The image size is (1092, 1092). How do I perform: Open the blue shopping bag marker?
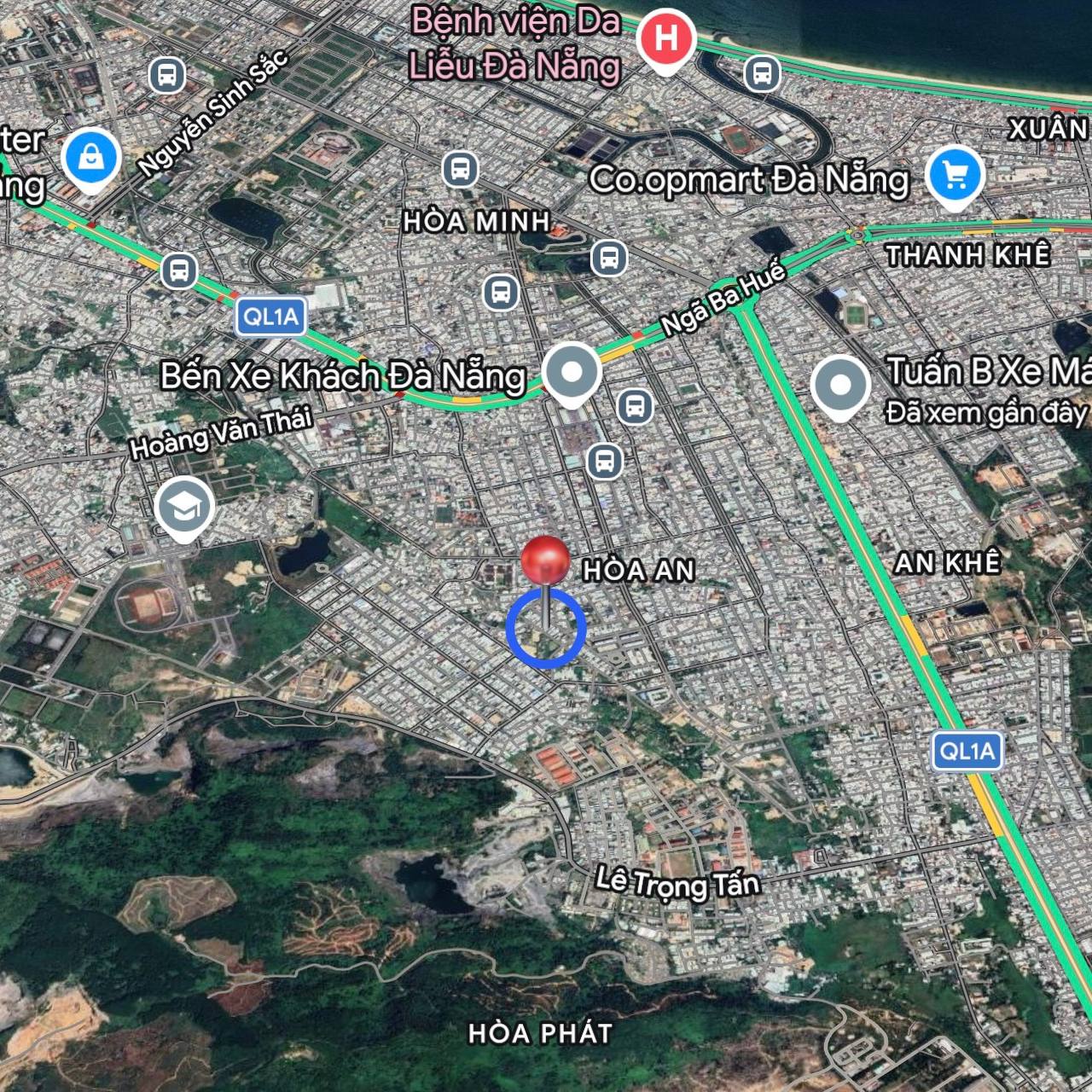tap(90, 159)
